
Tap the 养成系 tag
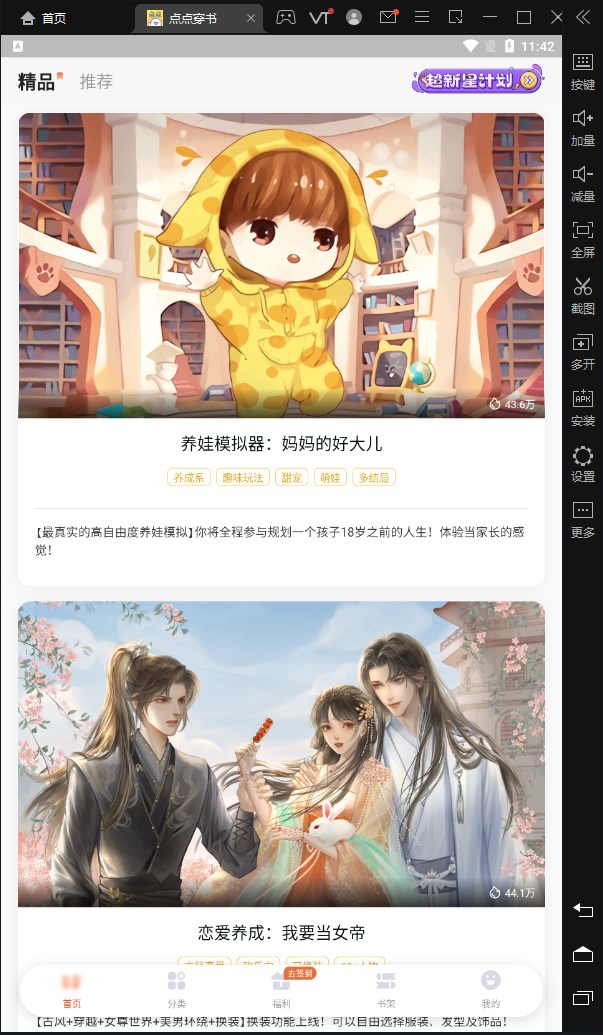point(188,477)
